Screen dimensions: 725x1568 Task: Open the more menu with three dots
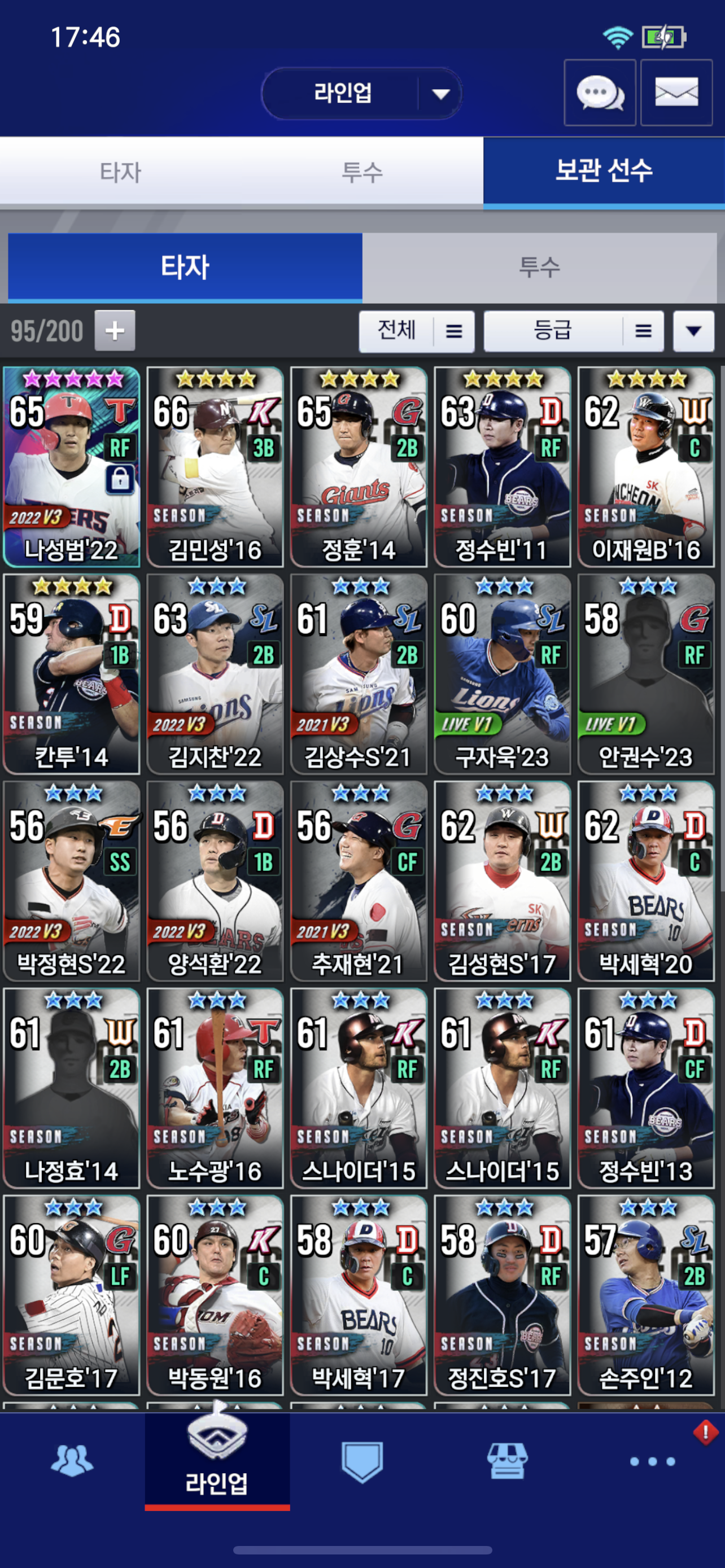[x=653, y=1460]
